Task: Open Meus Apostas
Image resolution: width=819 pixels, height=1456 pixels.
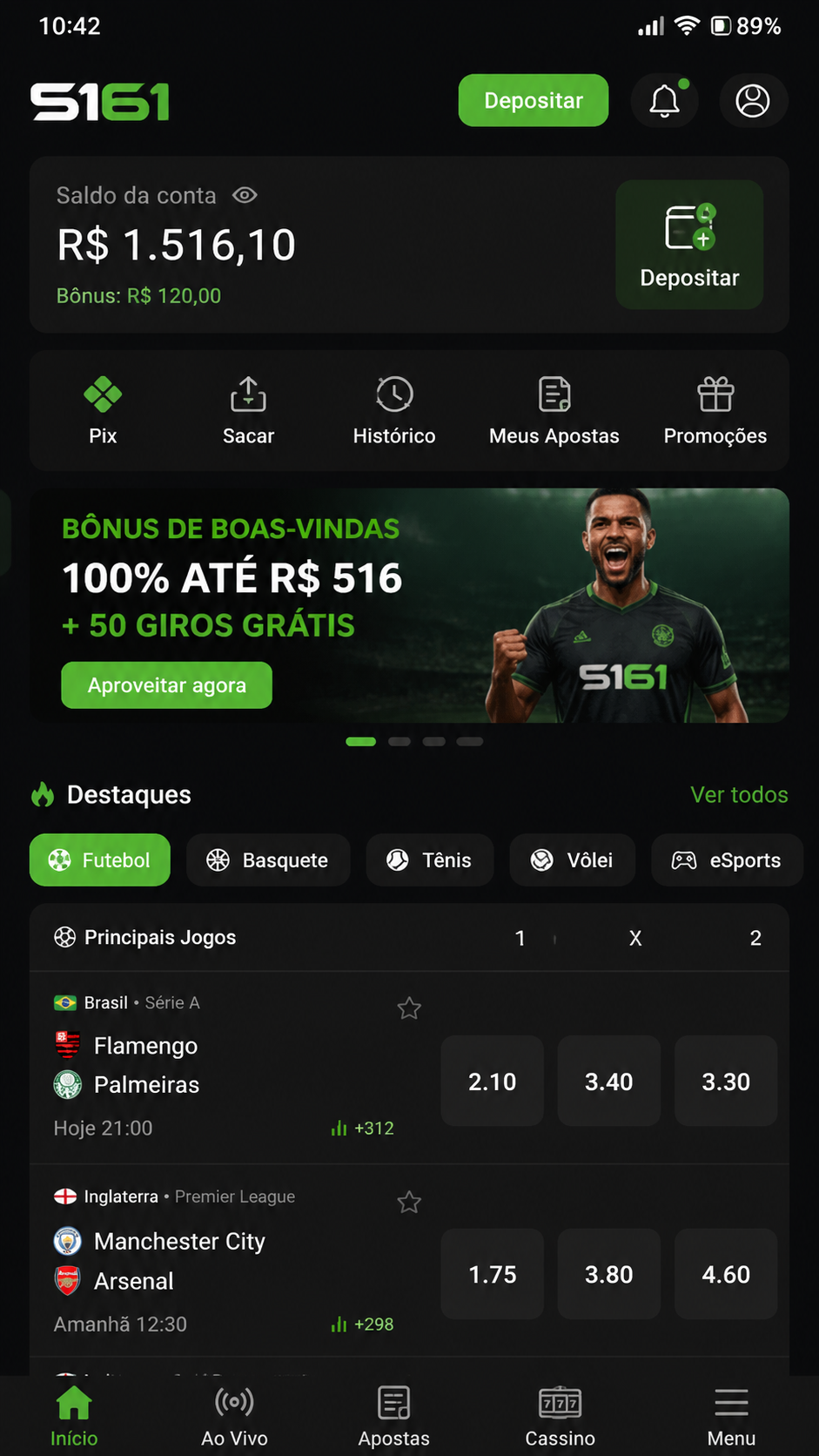Action: click(x=554, y=411)
